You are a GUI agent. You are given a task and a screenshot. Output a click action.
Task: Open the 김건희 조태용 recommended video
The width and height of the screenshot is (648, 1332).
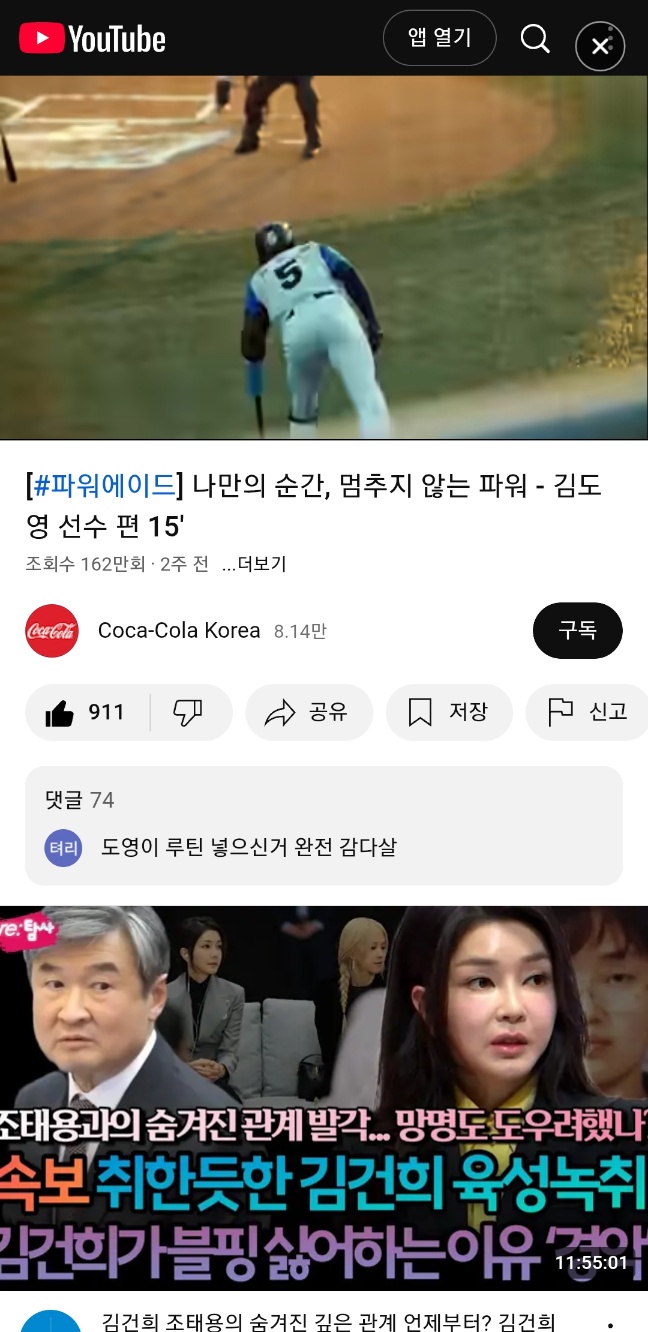tap(324, 1094)
